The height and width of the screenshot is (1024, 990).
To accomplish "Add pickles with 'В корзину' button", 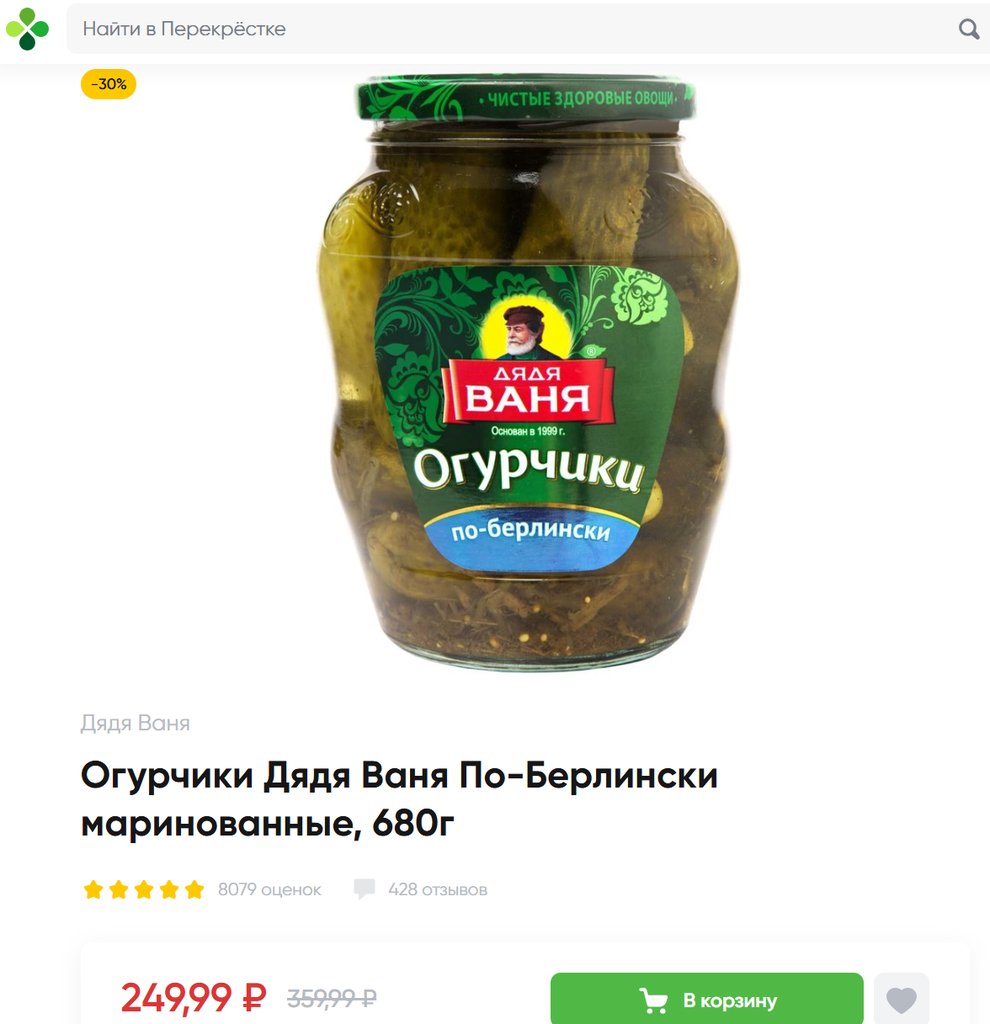I will click(707, 999).
